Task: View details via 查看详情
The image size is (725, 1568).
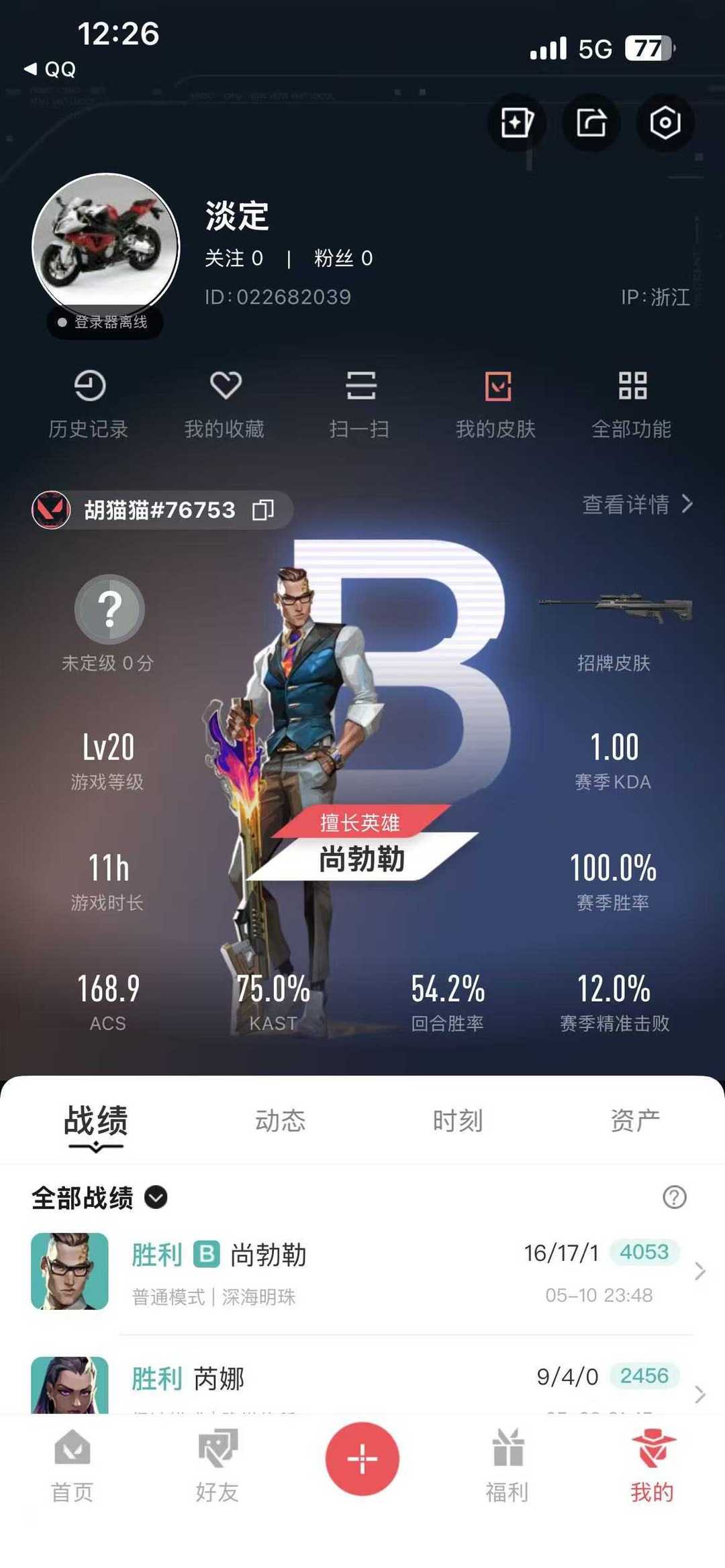Action: pyautogui.click(x=637, y=504)
